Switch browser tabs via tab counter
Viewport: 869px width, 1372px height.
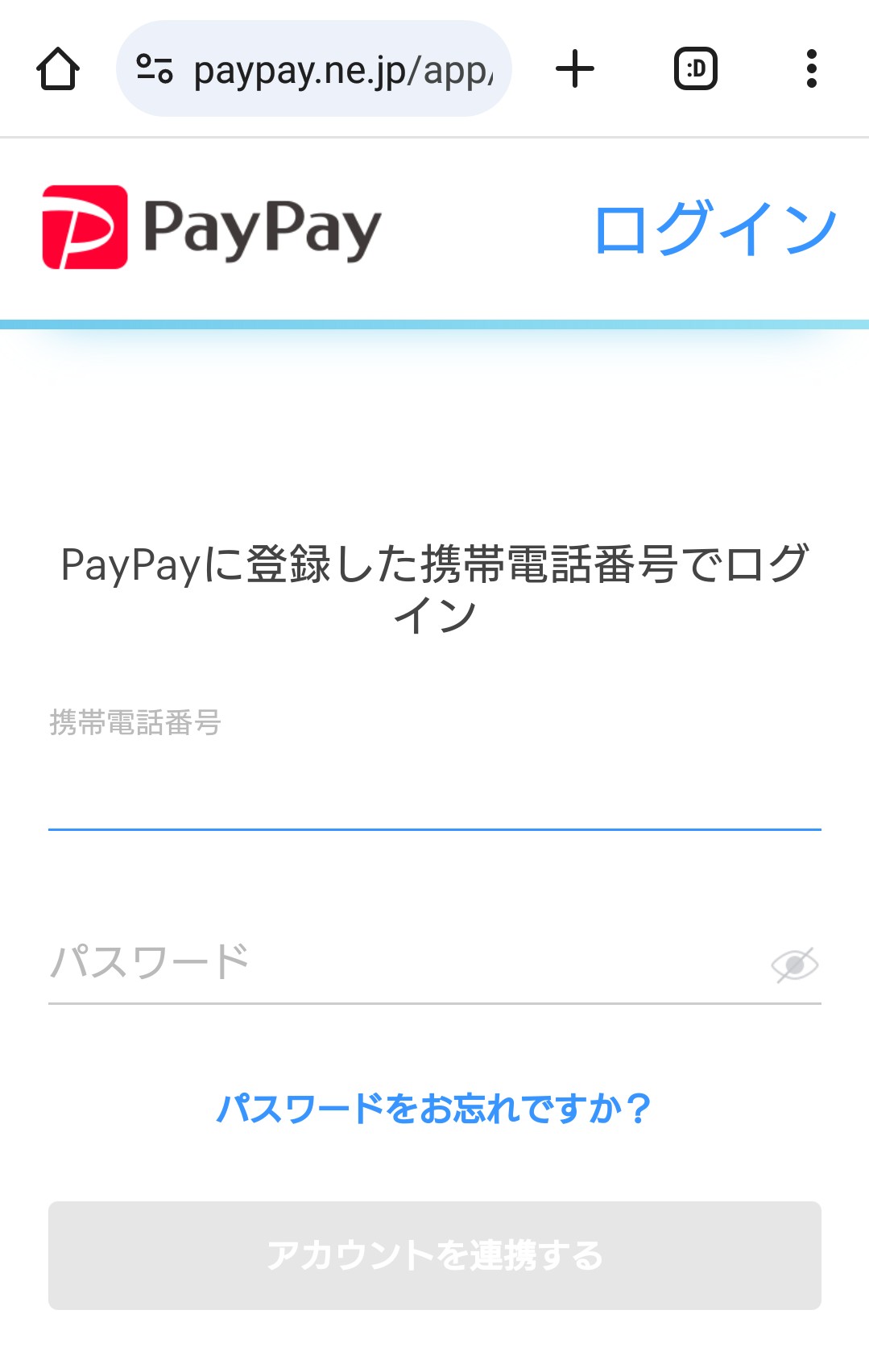695,68
